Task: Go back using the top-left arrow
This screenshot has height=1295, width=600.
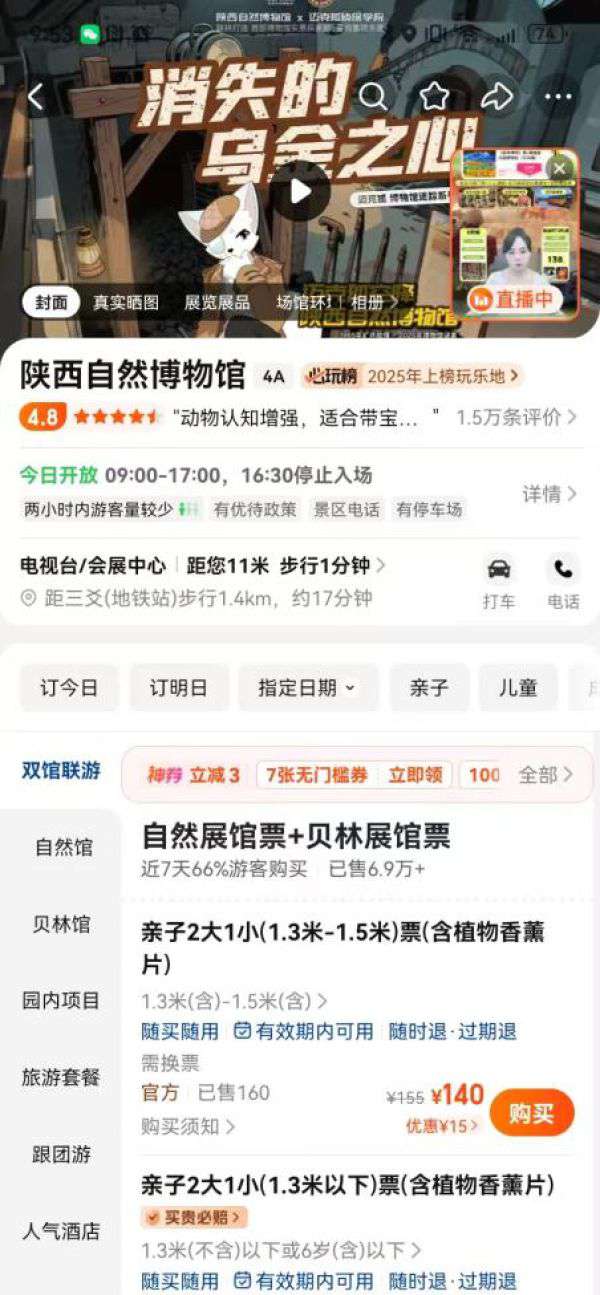Action: click(36, 97)
